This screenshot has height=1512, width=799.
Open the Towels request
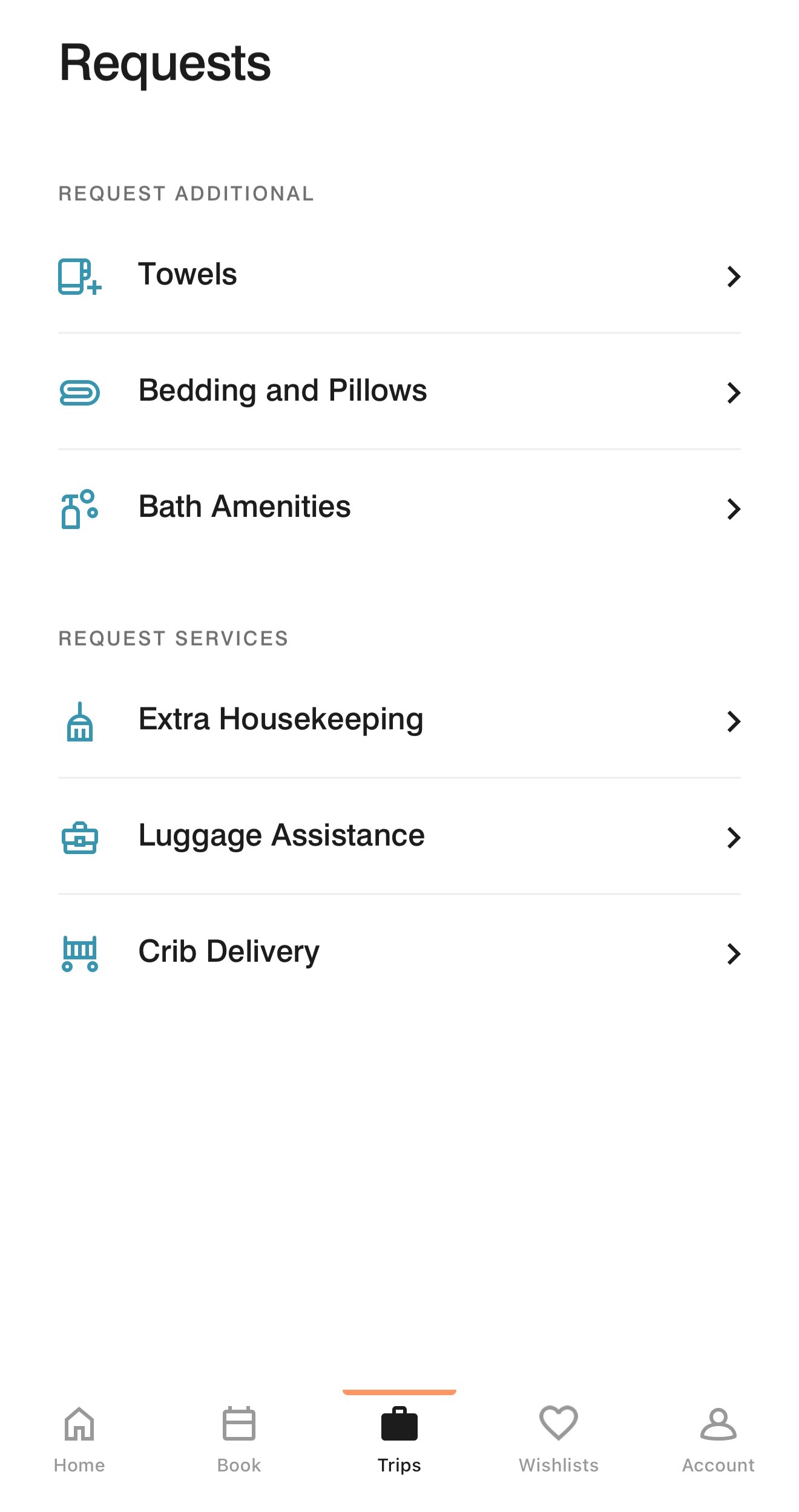coord(398,275)
